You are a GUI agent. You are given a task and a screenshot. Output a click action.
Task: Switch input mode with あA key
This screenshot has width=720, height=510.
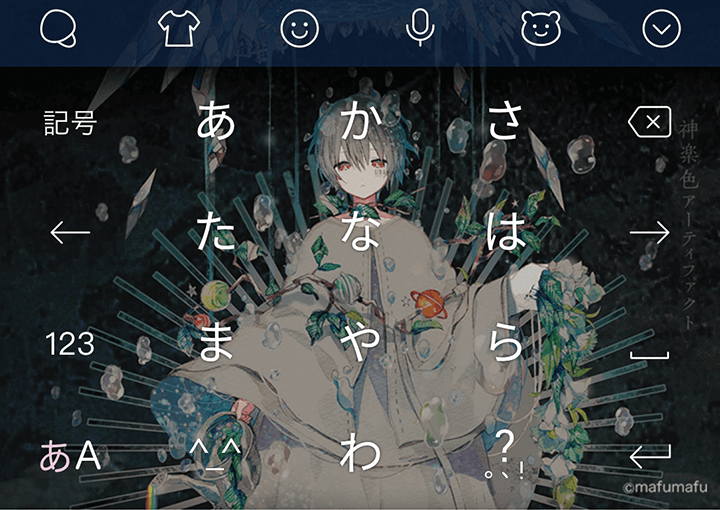(x=70, y=456)
